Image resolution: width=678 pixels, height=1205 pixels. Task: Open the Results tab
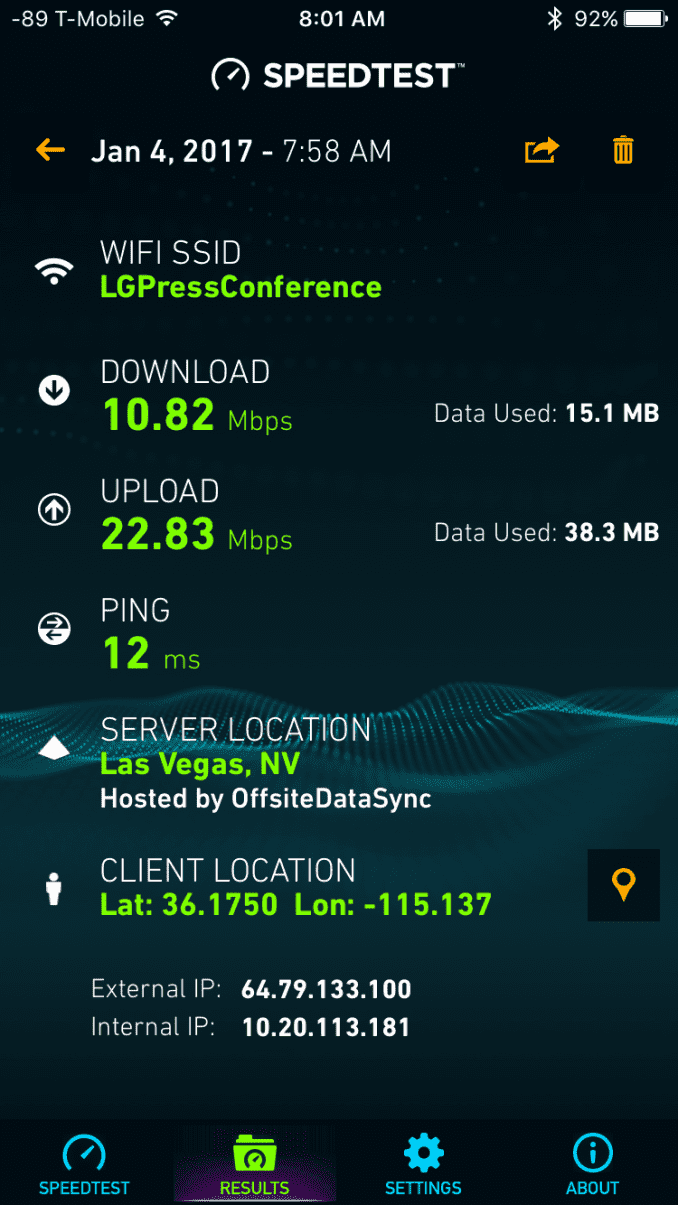tap(254, 1165)
